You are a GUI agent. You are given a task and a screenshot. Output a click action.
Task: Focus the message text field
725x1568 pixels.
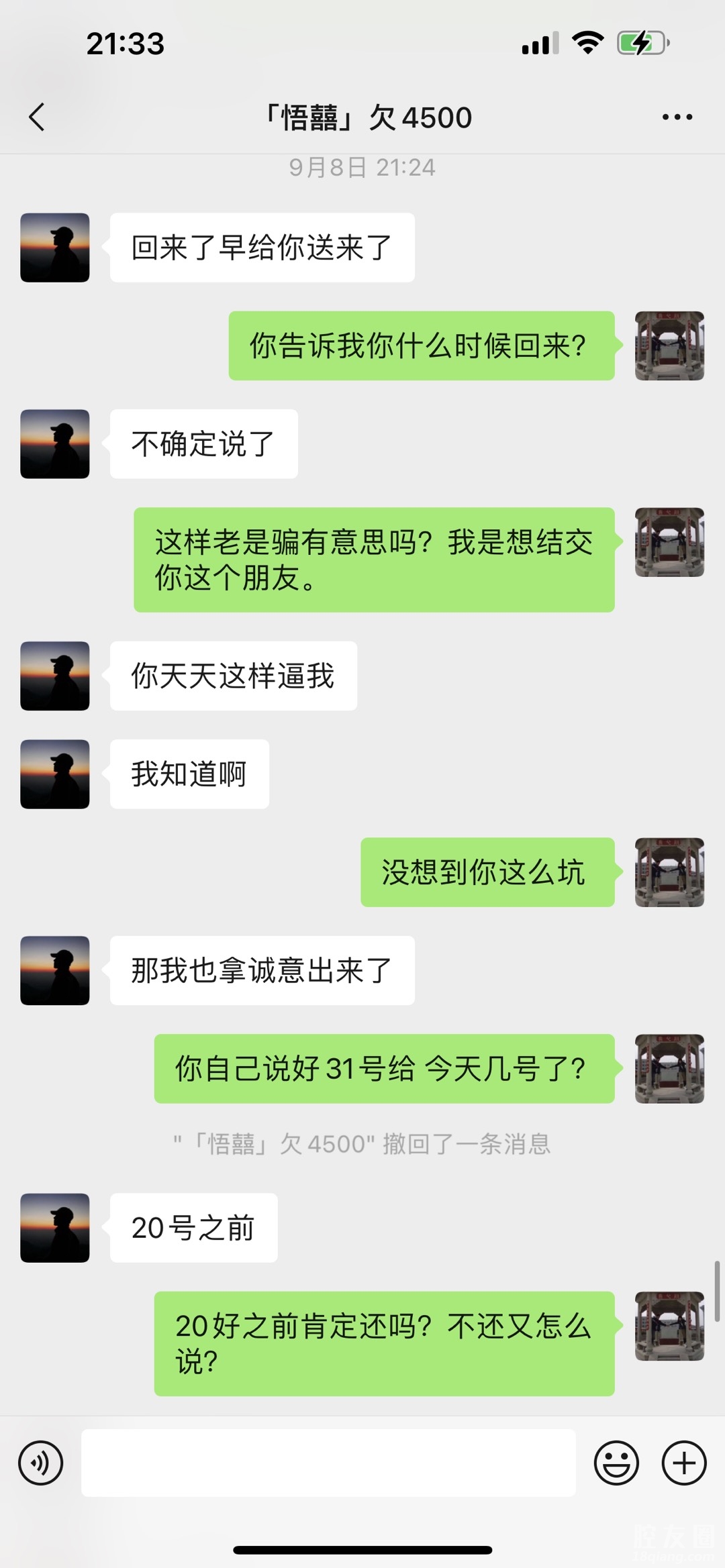(x=328, y=1463)
